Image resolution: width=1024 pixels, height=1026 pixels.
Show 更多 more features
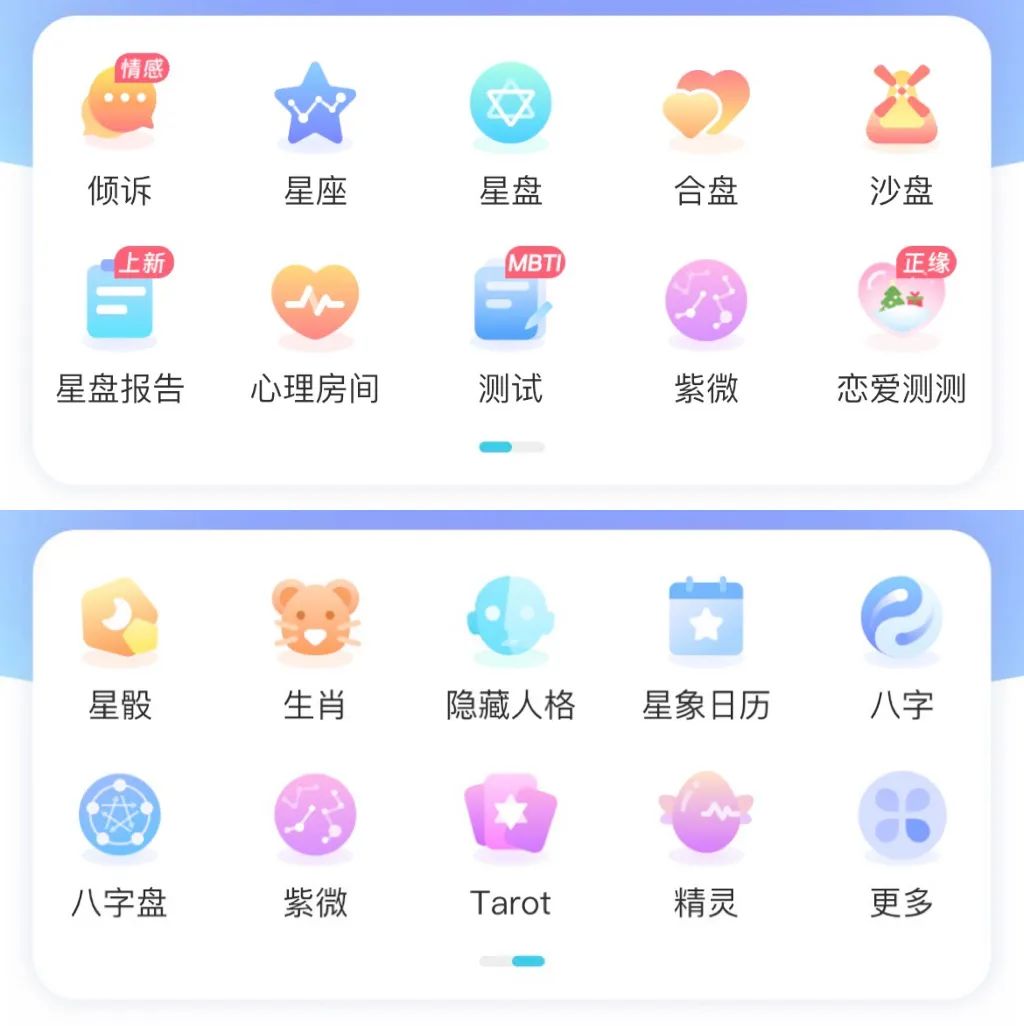pyautogui.click(x=901, y=816)
